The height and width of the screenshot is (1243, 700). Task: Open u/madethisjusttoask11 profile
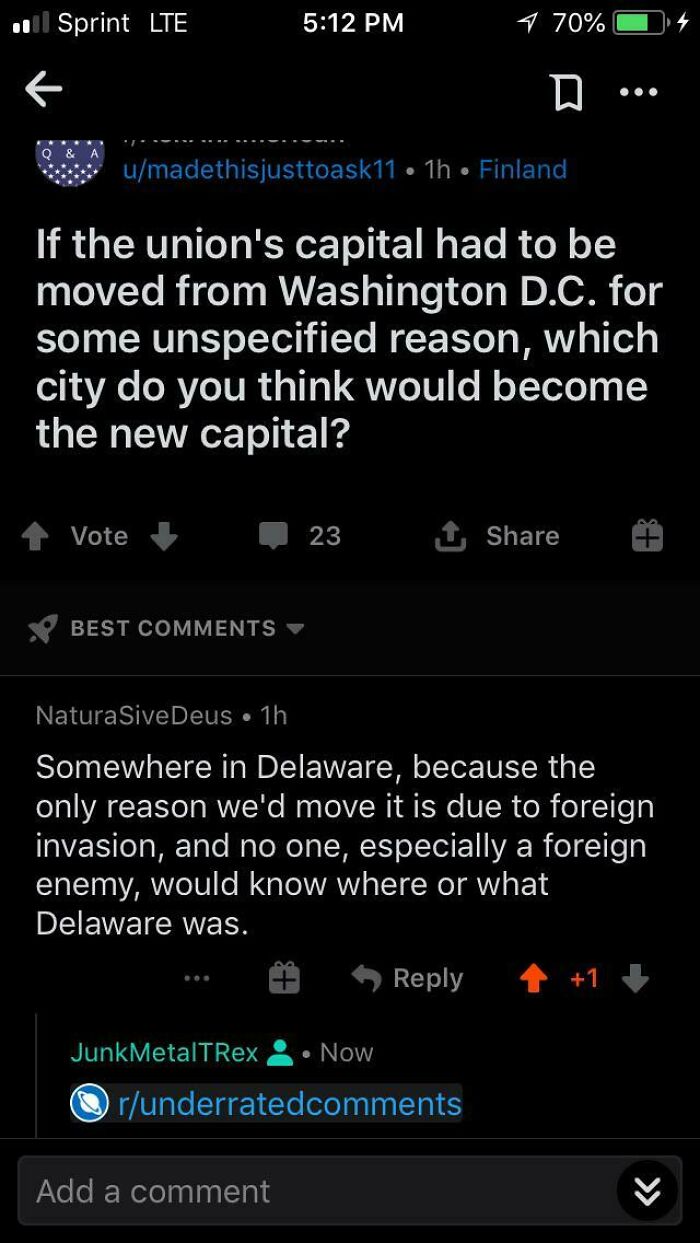click(x=259, y=169)
